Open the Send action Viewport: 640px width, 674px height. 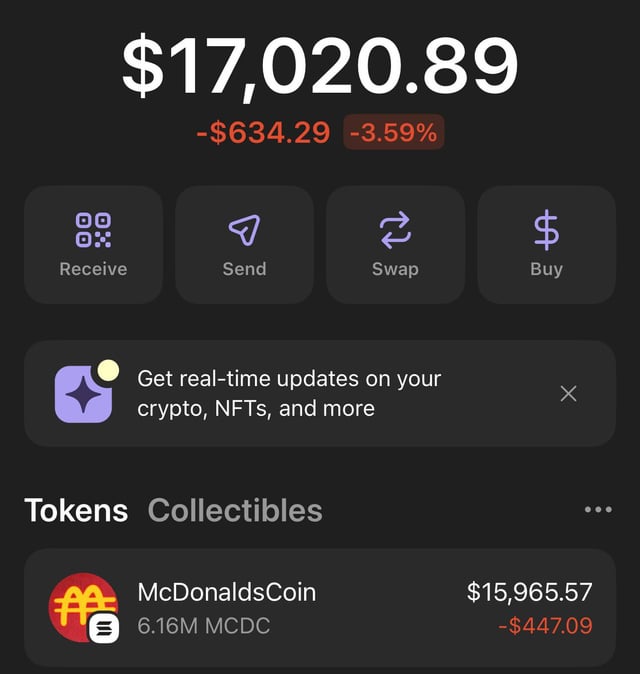click(x=244, y=244)
